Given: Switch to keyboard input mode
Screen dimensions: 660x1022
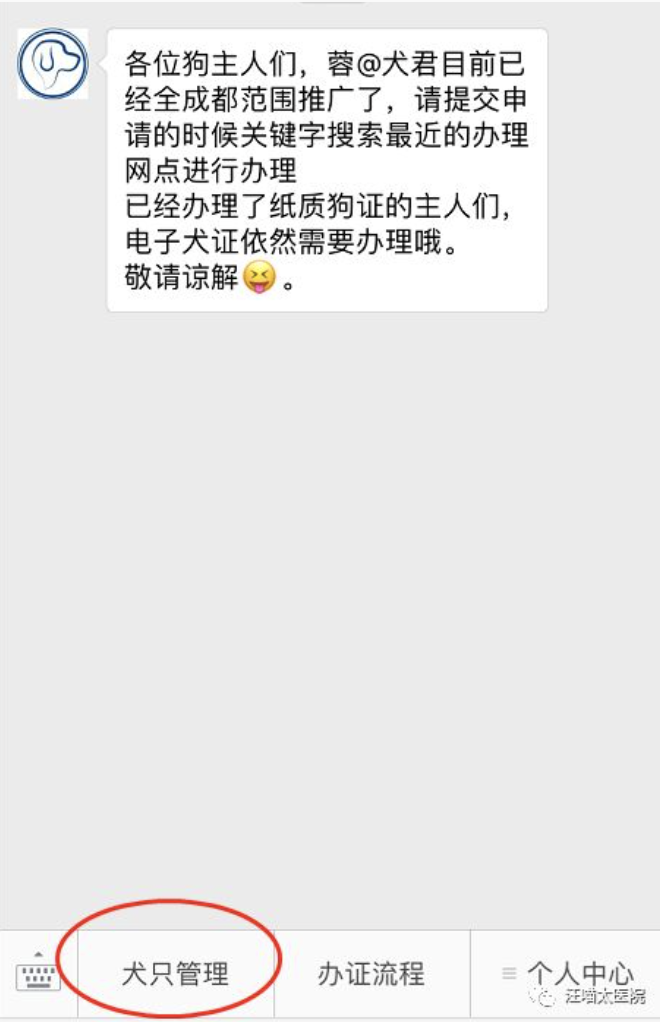Looking at the screenshot, I should [x=38, y=971].
